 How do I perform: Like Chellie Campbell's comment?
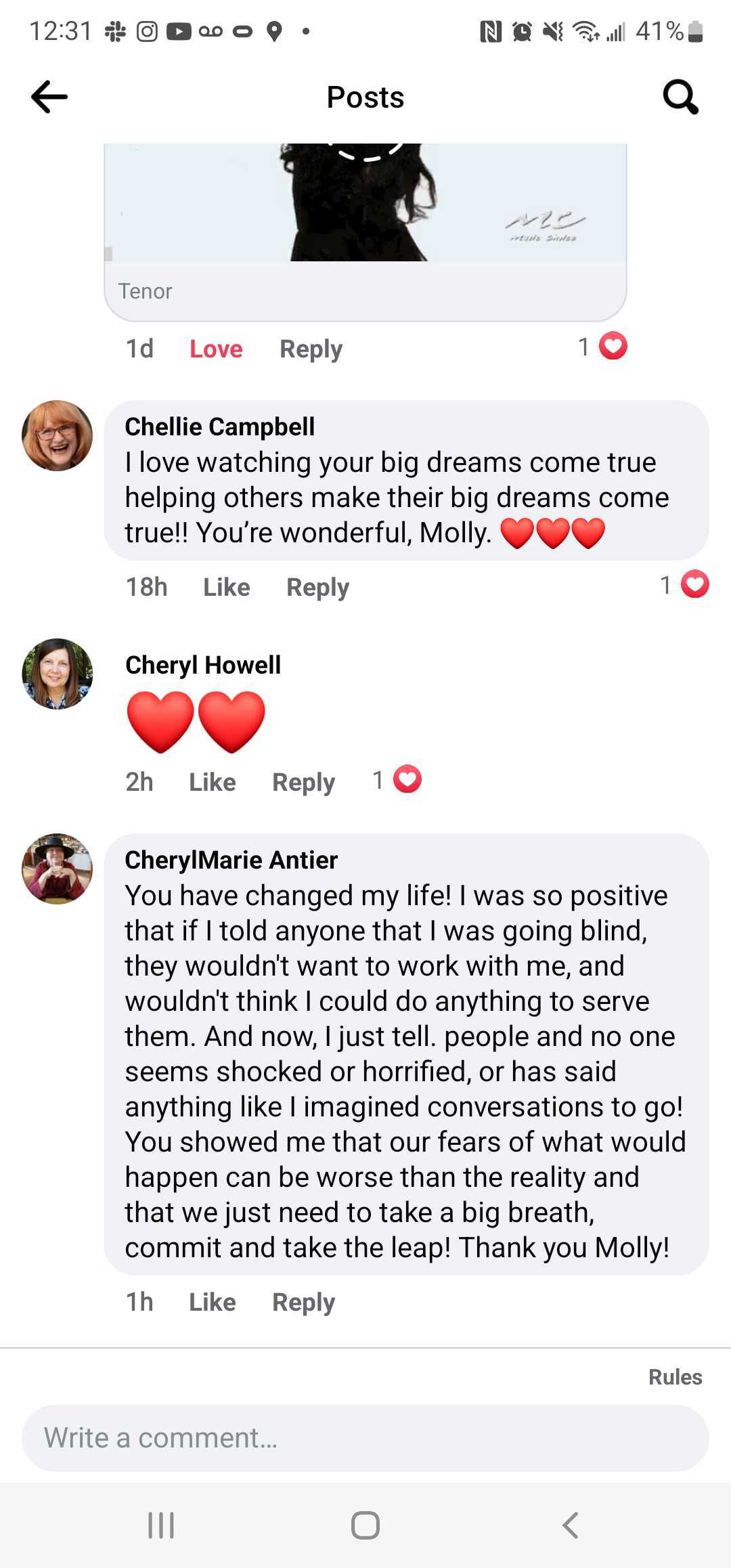tap(227, 587)
